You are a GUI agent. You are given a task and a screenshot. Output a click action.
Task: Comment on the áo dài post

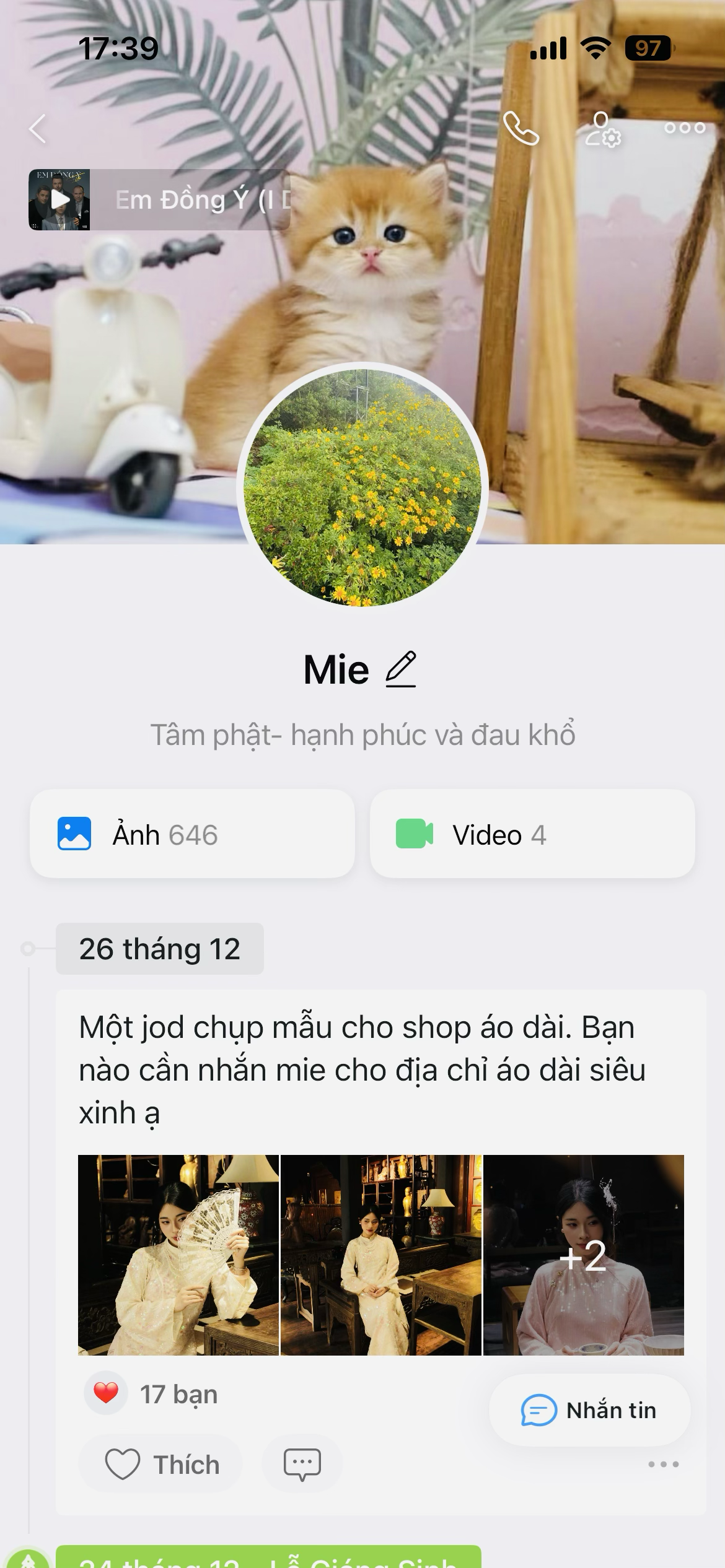[x=302, y=1465]
